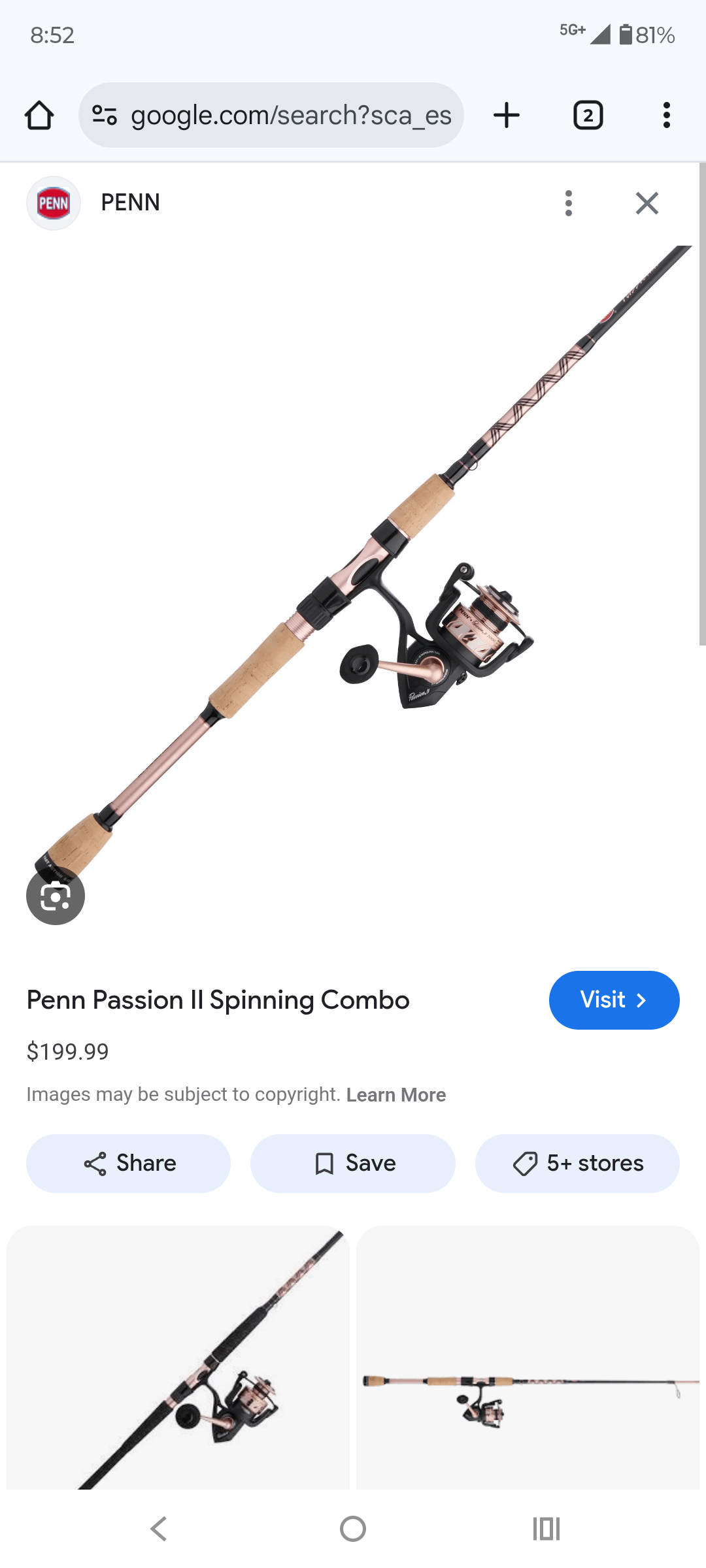The image size is (706, 1568).
Task: Go back using the system back button
Action: click(x=159, y=1529)
